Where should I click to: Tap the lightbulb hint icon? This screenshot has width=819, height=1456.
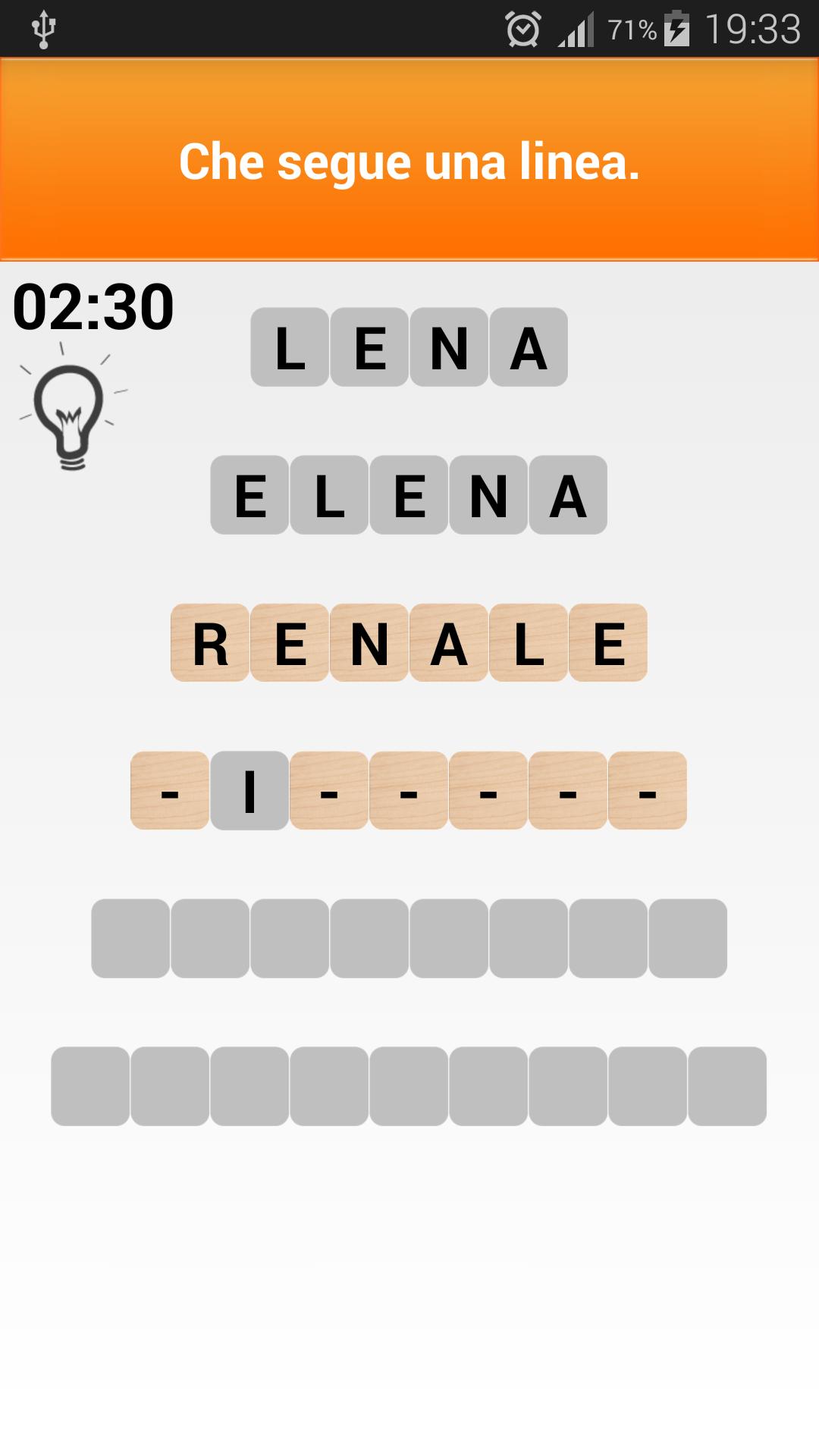coord(71,409)
